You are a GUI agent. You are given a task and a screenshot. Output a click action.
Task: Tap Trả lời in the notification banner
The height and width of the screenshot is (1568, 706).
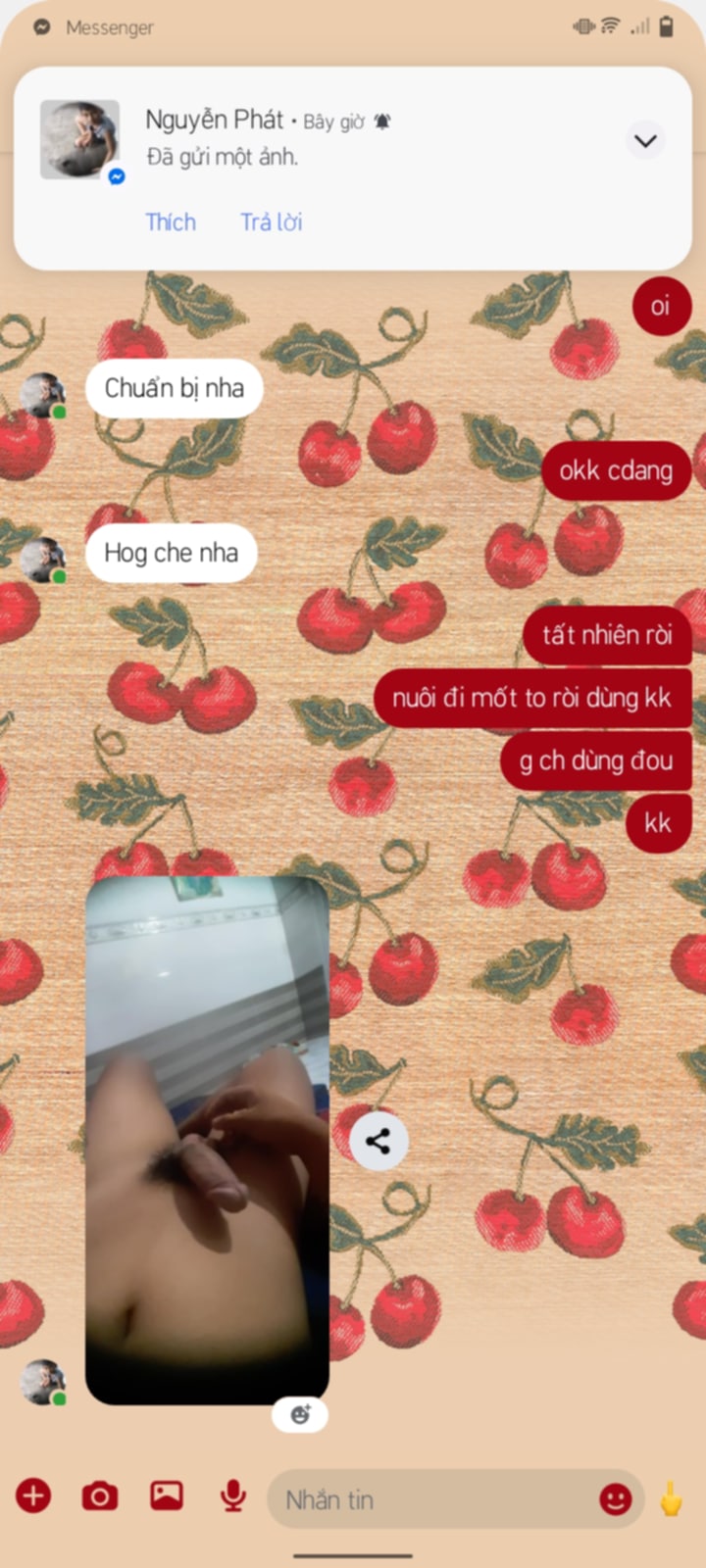pos(272,222)
